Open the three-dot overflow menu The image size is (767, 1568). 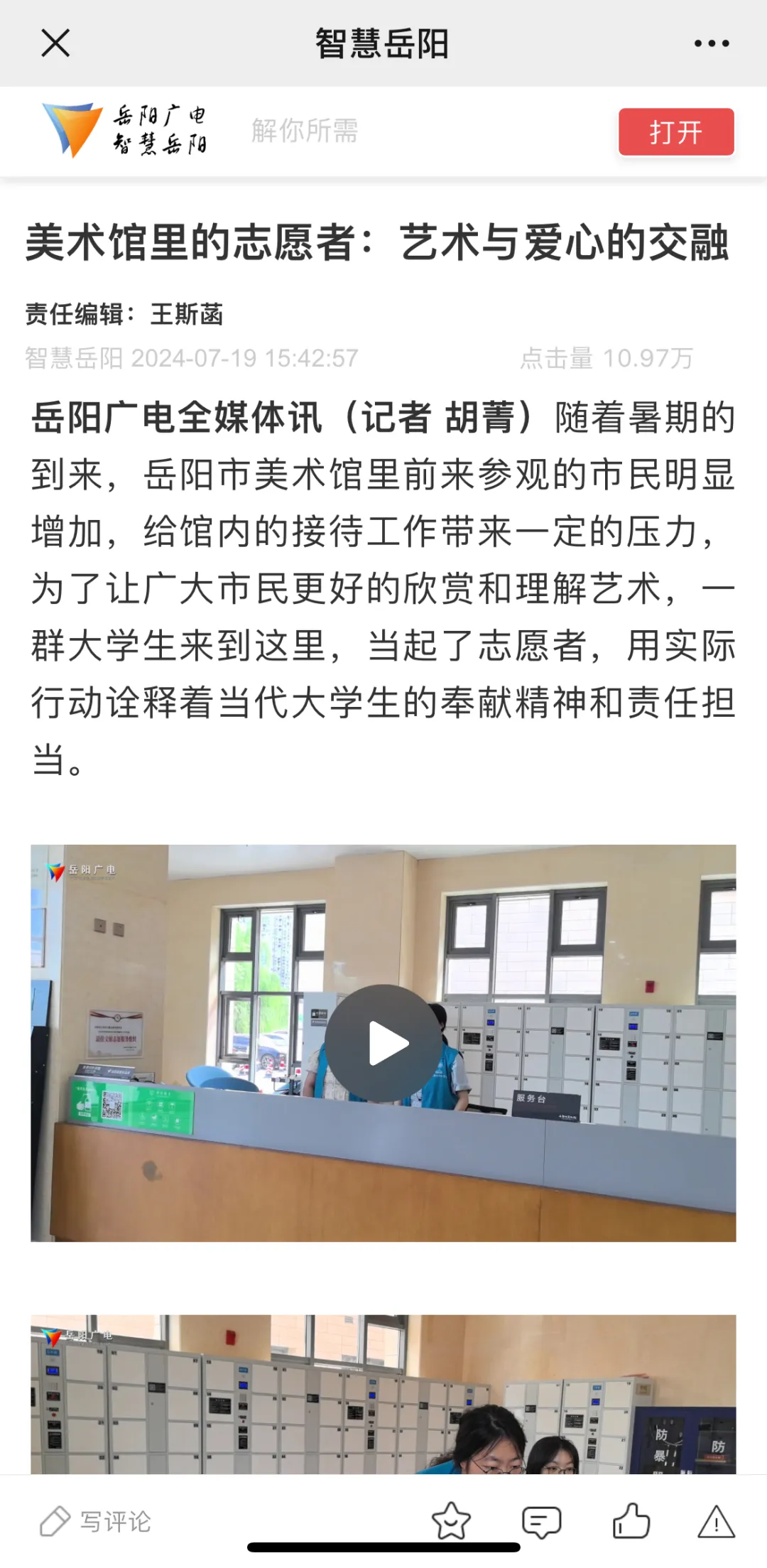[x=712, y=43]
